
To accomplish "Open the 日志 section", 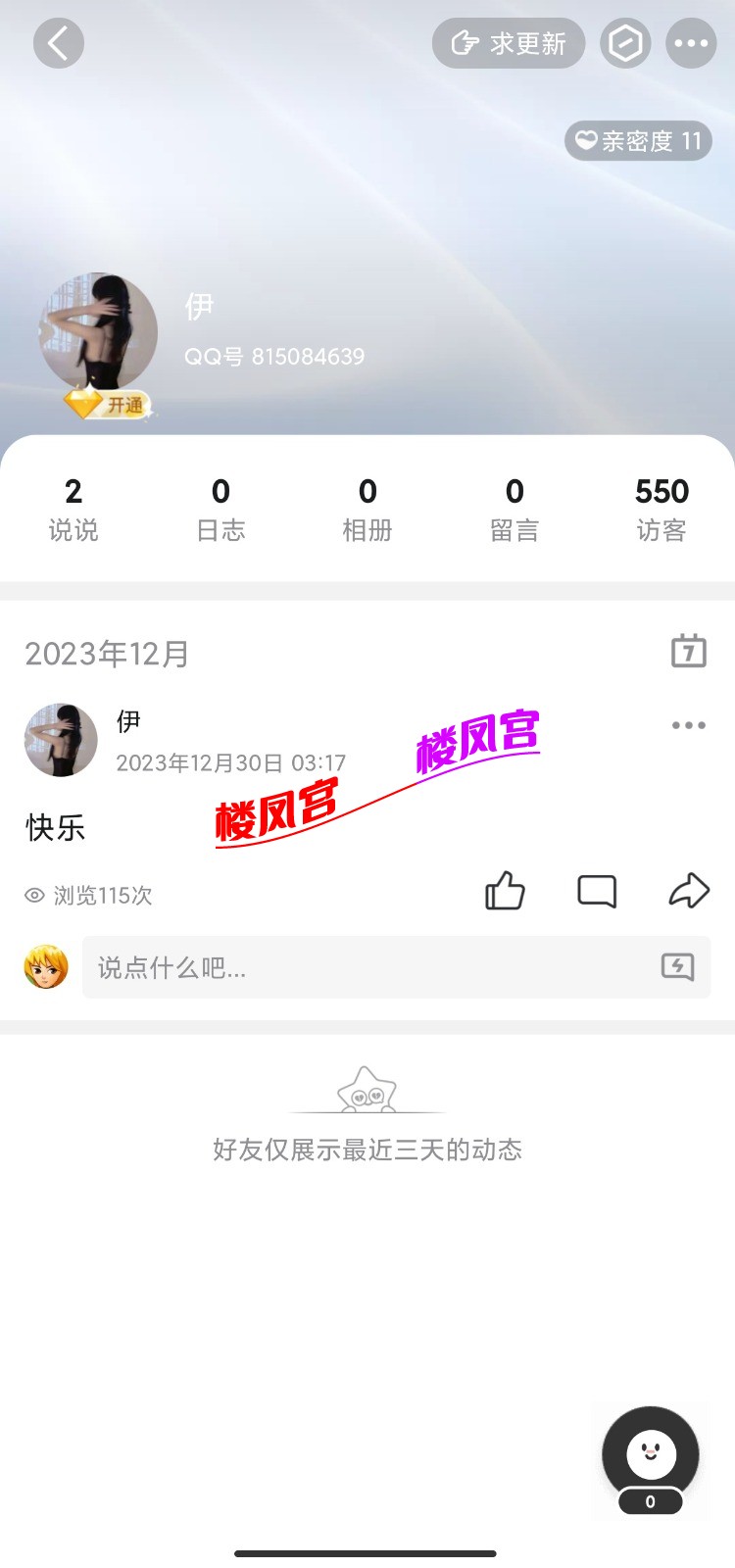I will (x=220, y=510).
